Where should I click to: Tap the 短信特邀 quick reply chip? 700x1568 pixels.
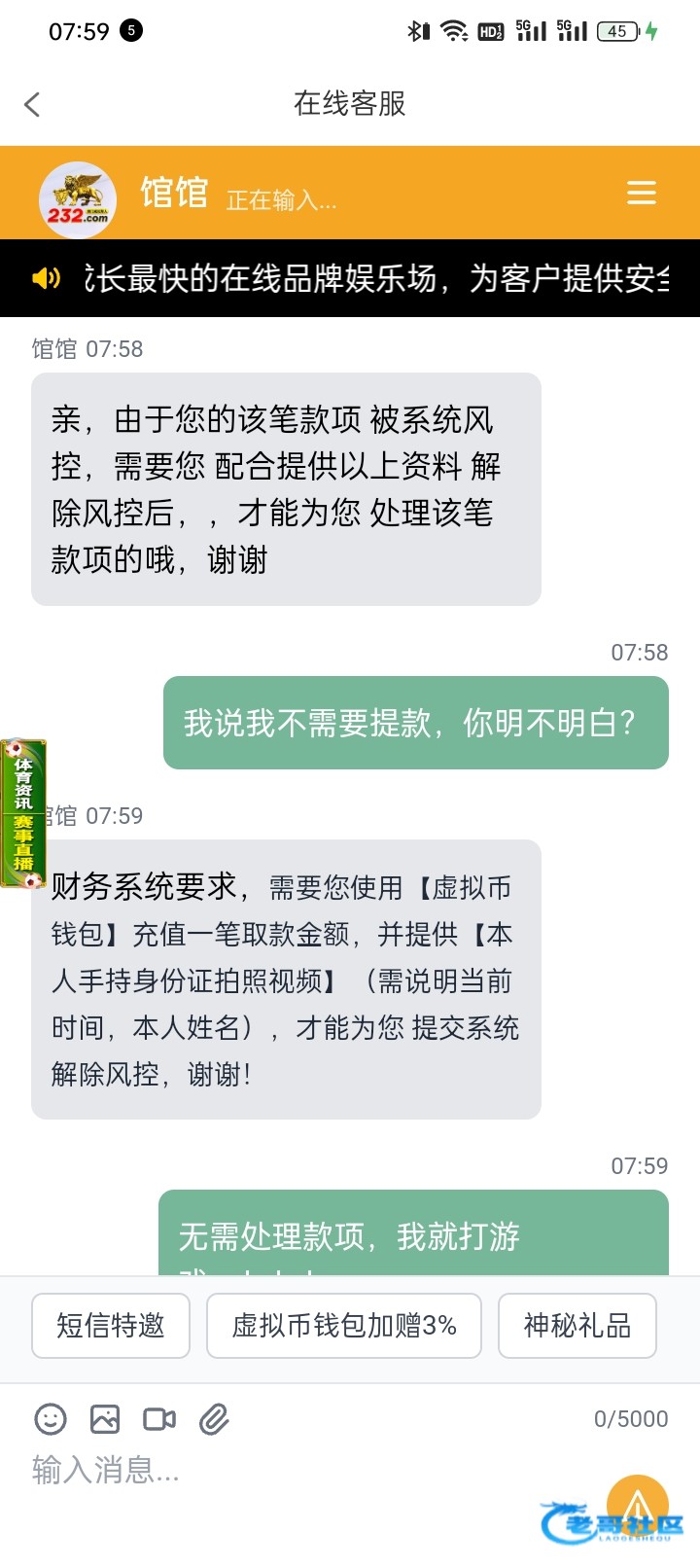pos(111,1325)
